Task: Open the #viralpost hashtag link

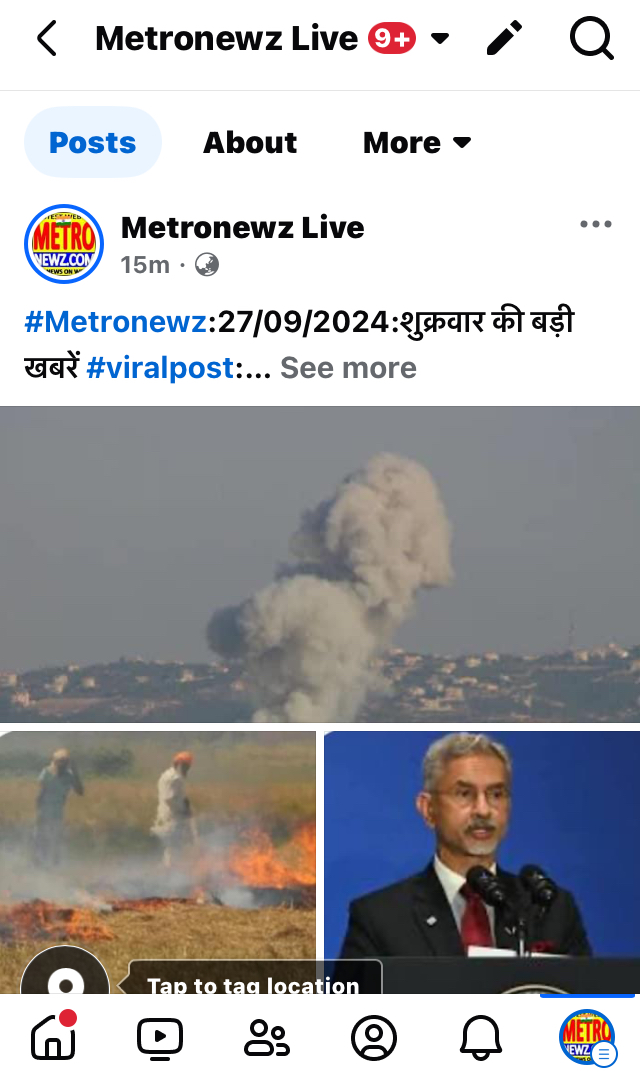Action: click(x=160, y=368)
